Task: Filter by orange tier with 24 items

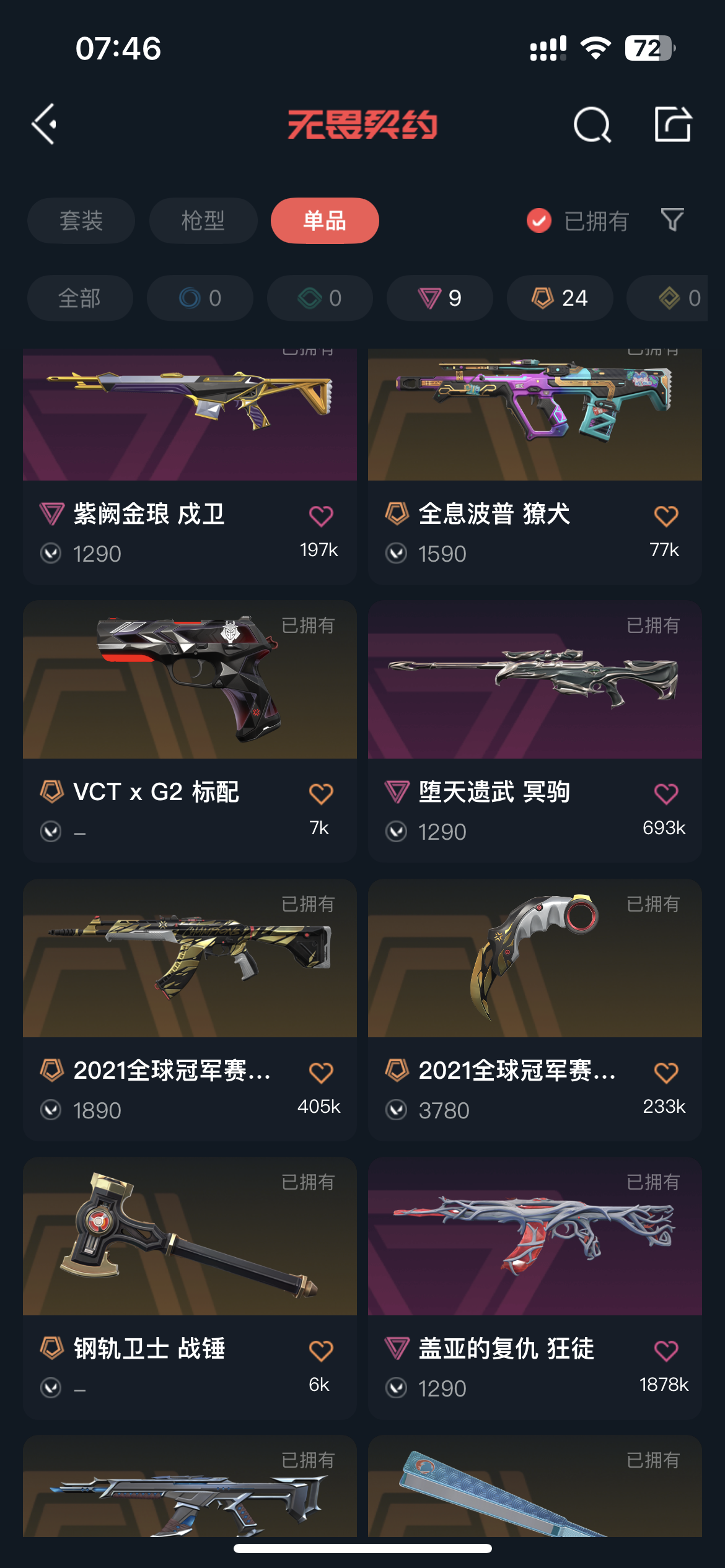Action: pos(560,298)
